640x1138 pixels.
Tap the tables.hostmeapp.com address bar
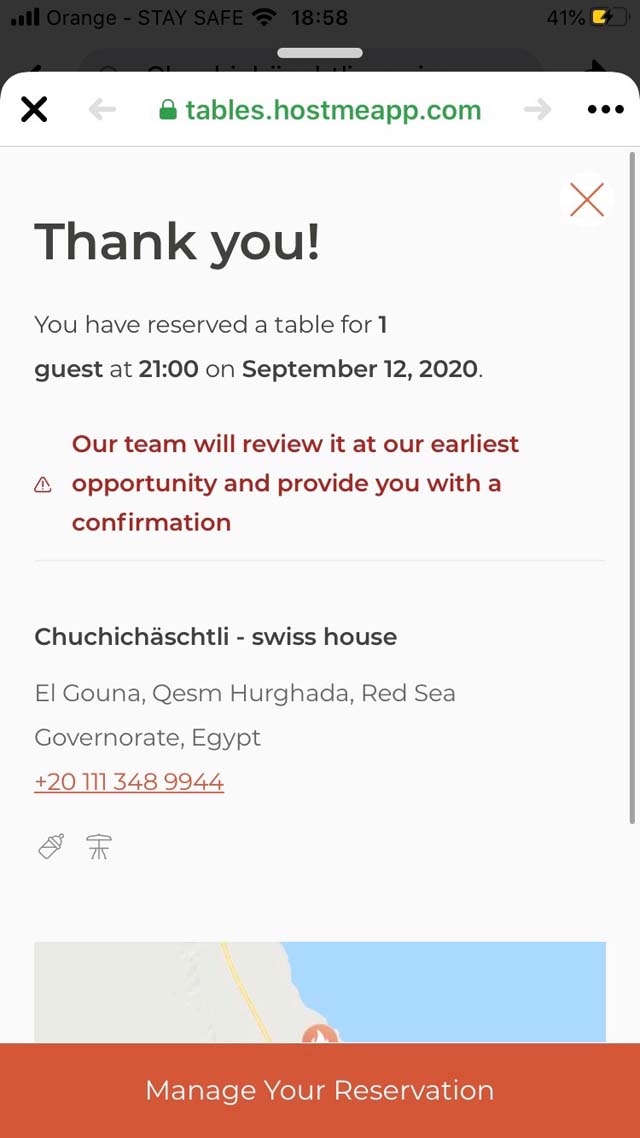pos(320,110)
